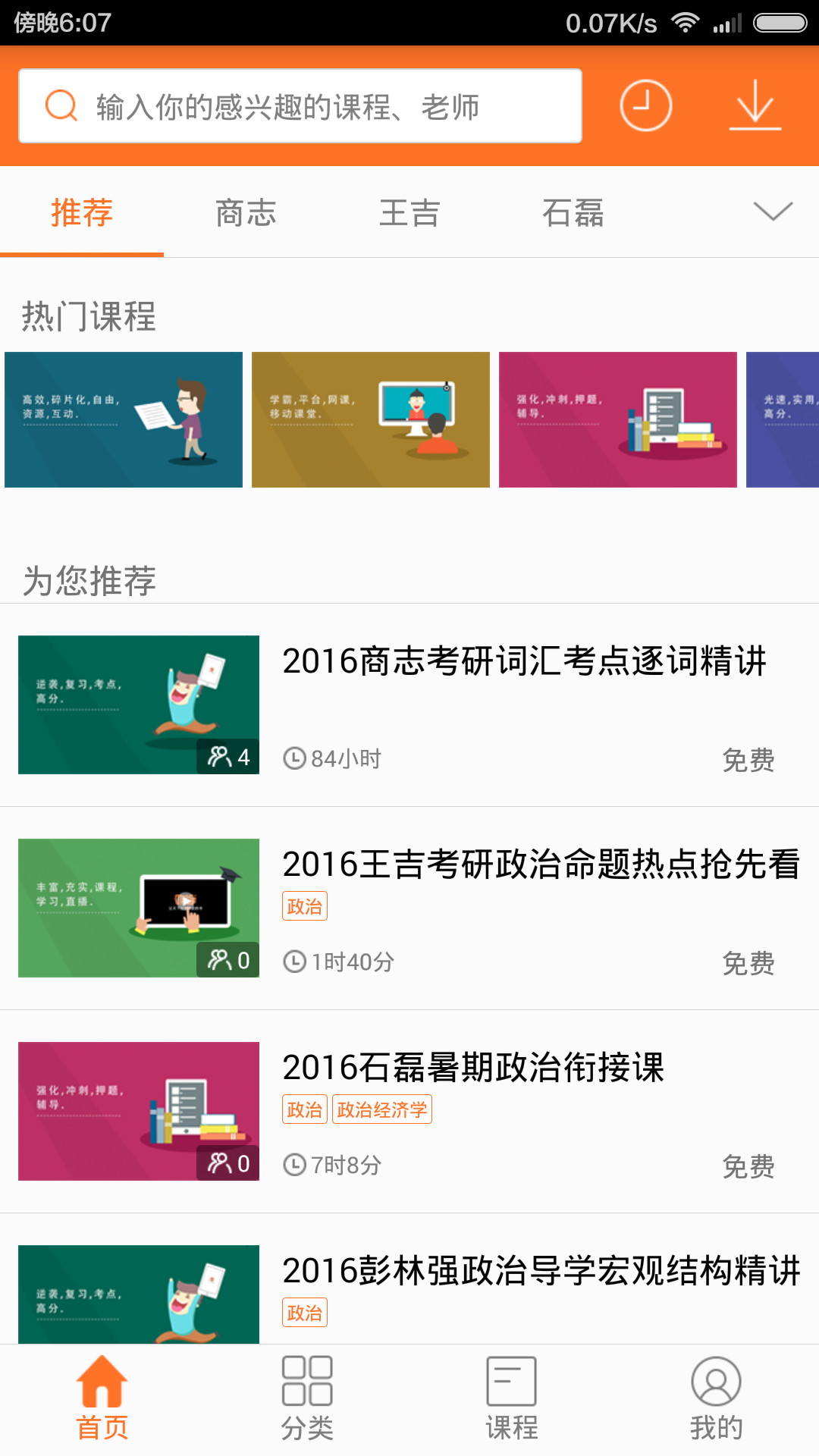
Task: Open the gold 学霸,平台,网课 hot course card
Action: coord(371,419)
